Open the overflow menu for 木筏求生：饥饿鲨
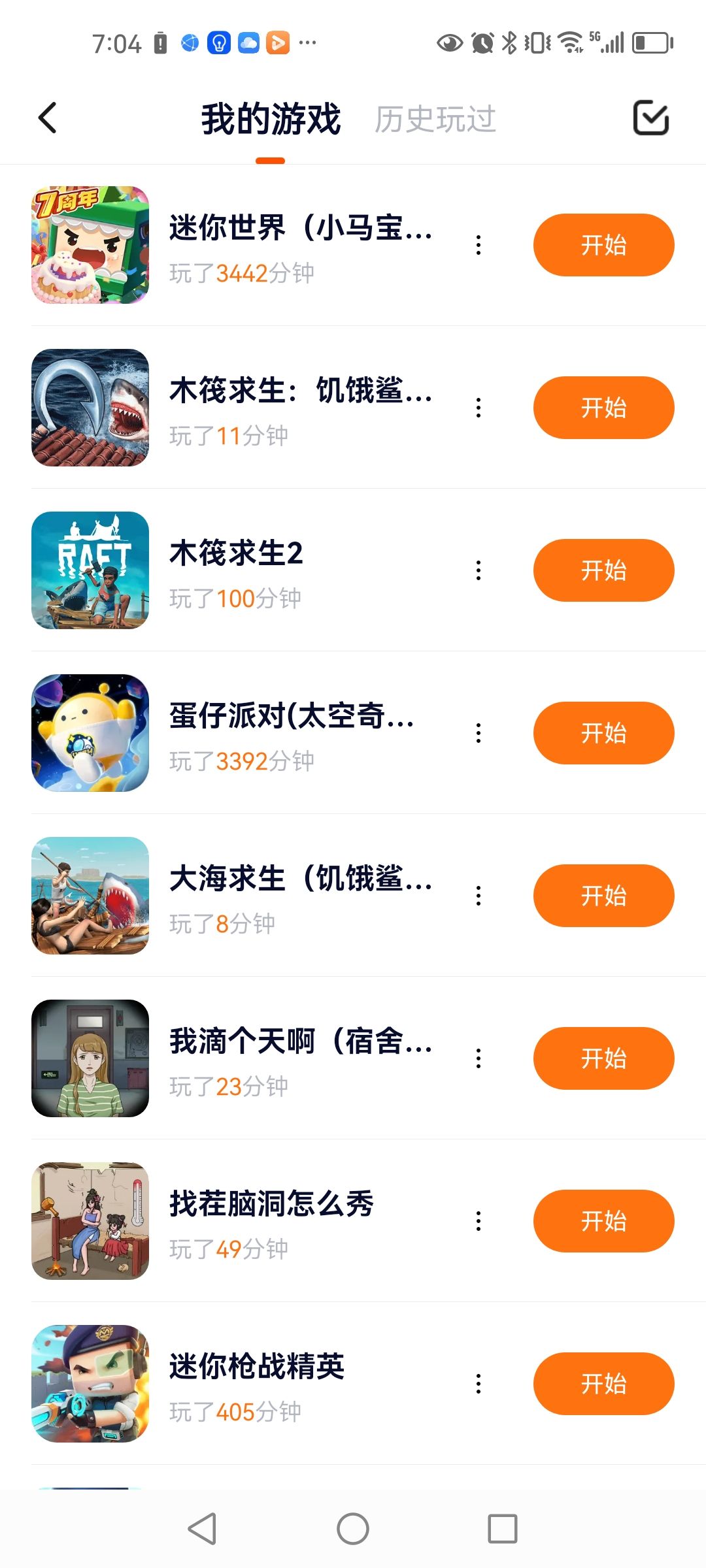 point(479,408)
